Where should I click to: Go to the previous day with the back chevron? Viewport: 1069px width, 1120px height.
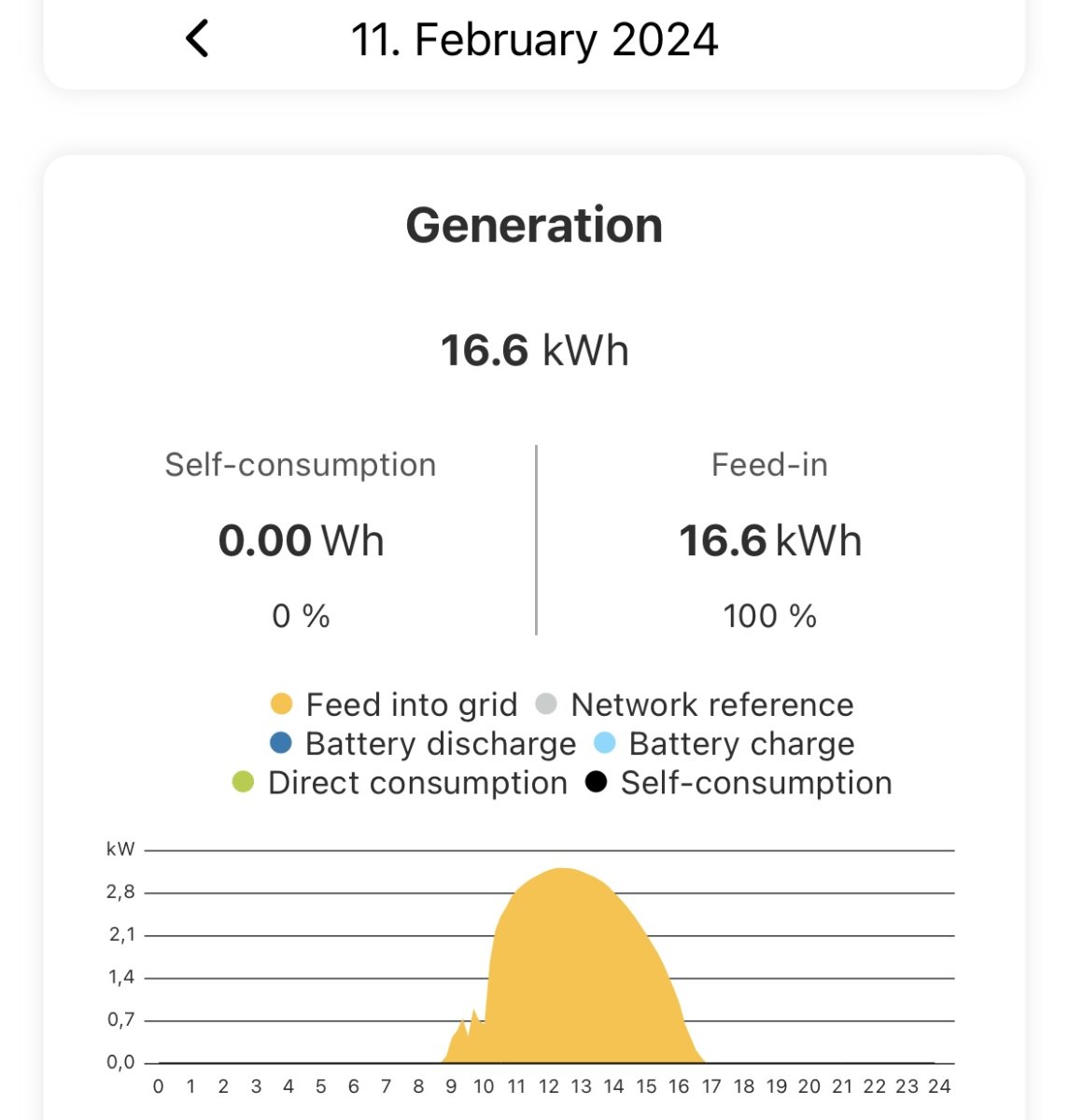[x=197, y=39]
